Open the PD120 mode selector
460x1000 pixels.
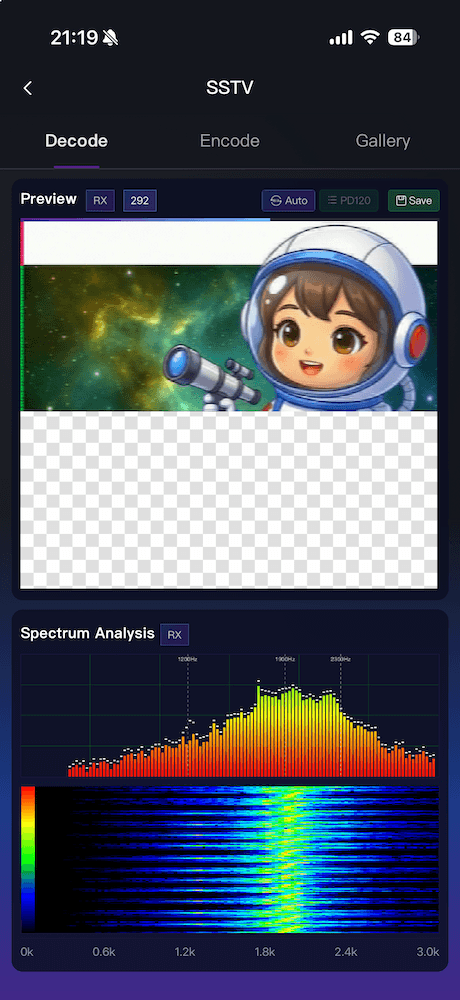click(349, 200)
